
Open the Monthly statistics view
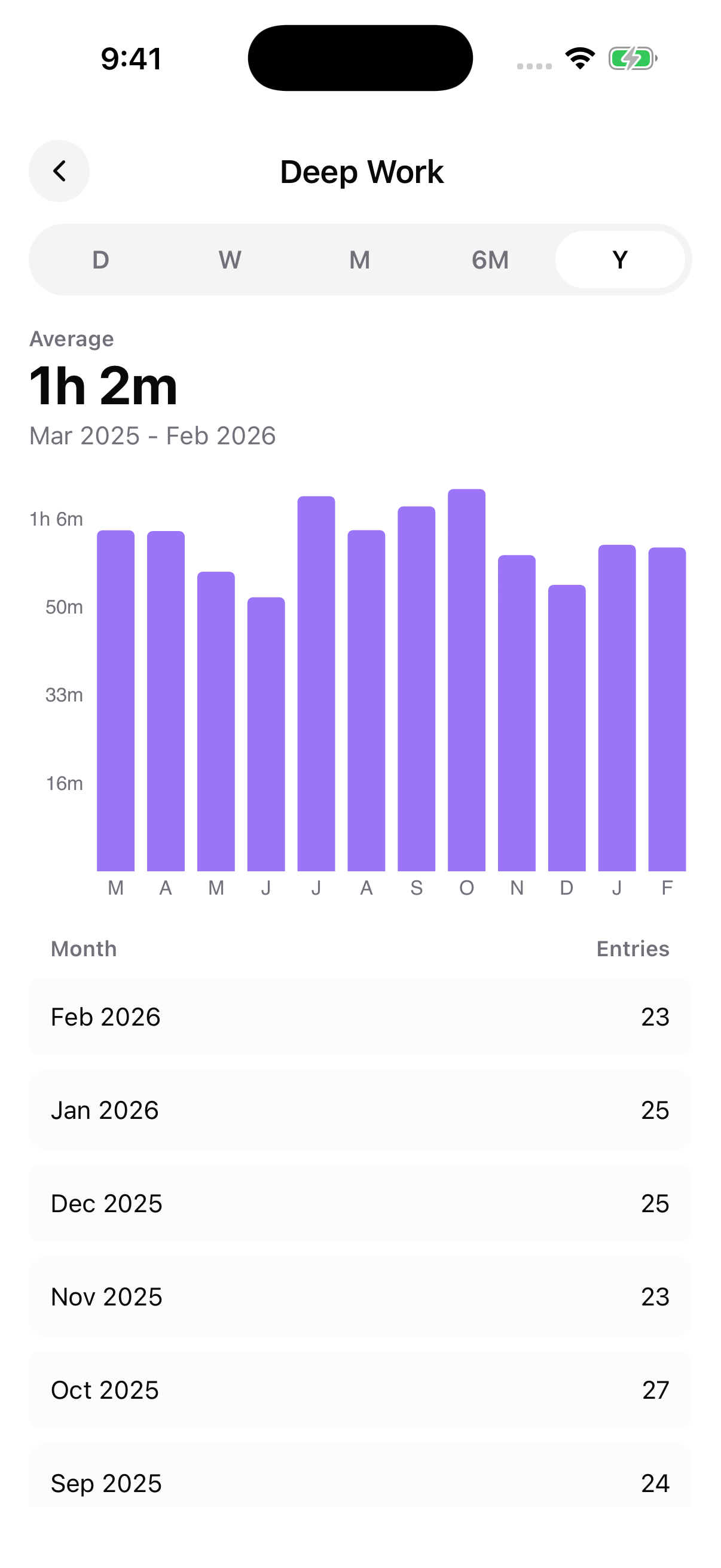pyautogui.click(x=359, y=260)
